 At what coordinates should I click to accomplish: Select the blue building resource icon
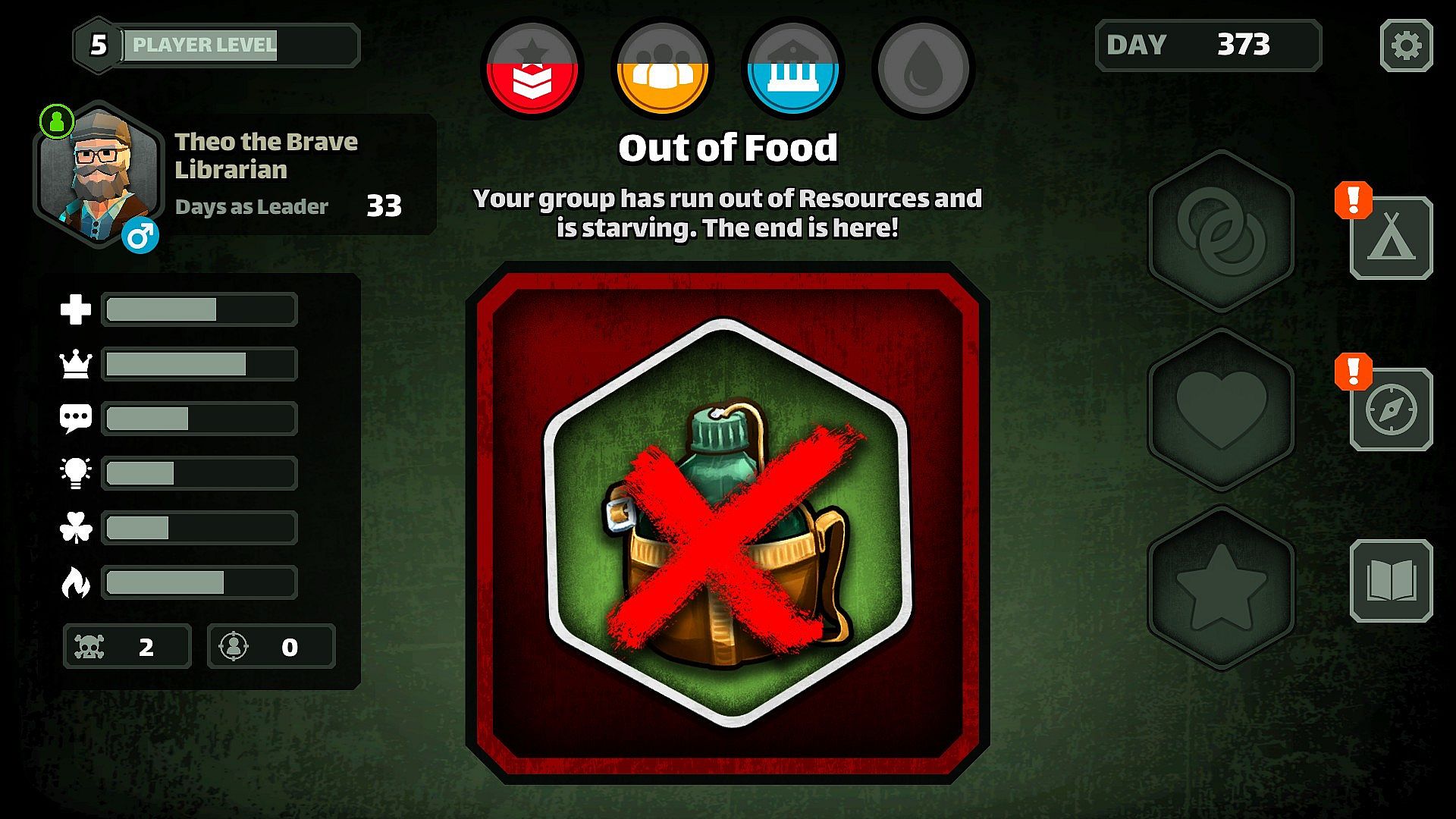pos(792,70)
